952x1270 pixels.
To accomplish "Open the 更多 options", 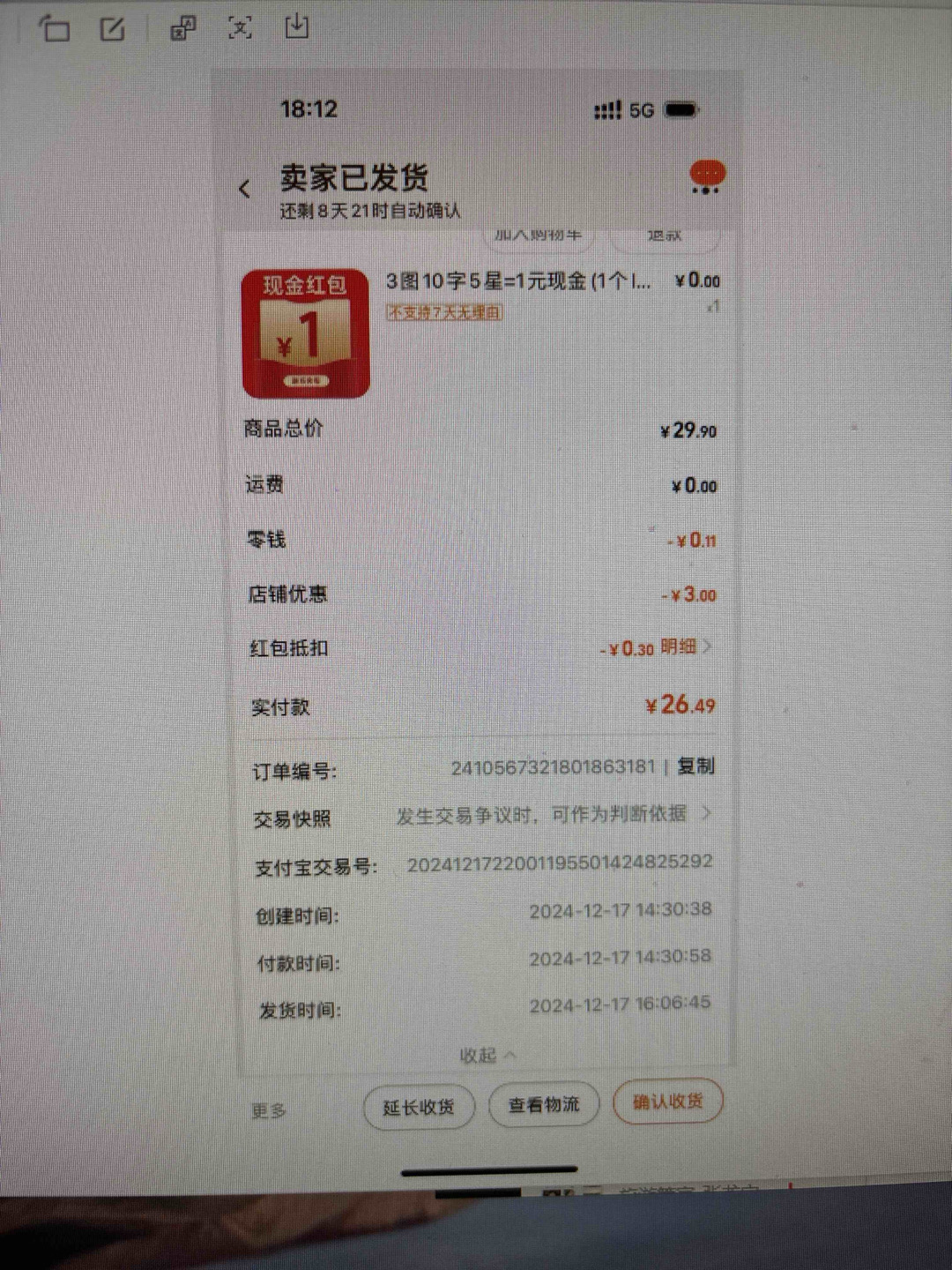I will click(269, 1110).
